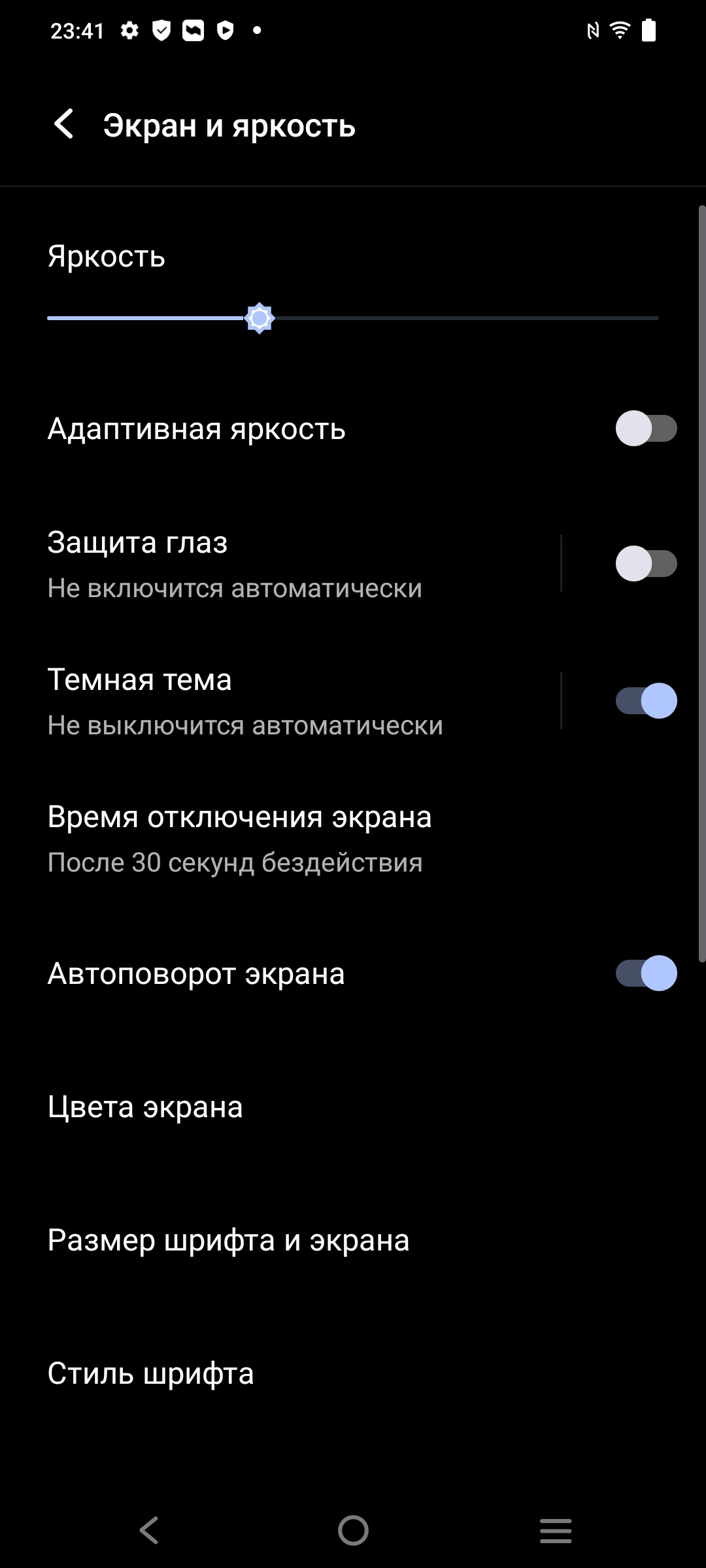Go back from Экран и яркость

[x=64, y=124]
